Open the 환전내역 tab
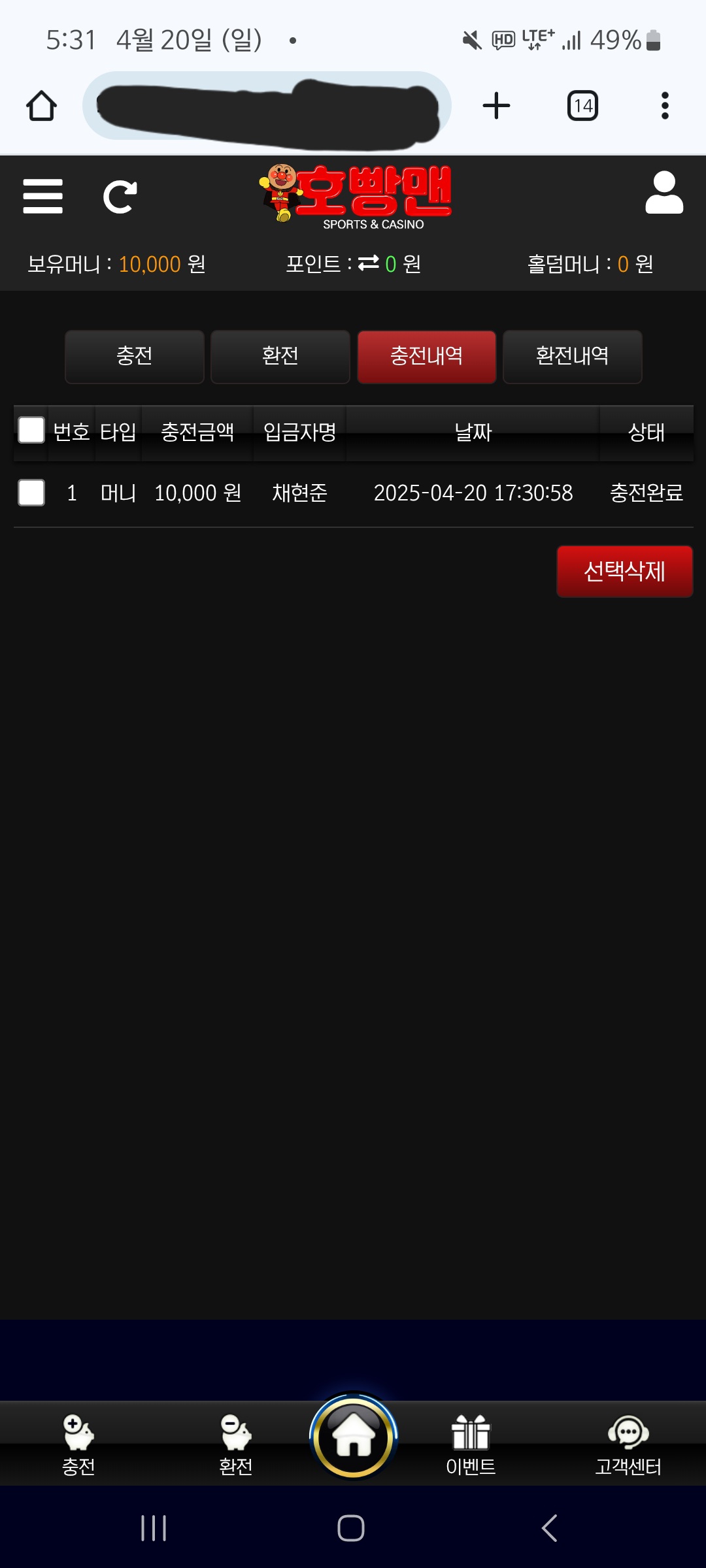The image size is (706, 1568). coord(572,356)
